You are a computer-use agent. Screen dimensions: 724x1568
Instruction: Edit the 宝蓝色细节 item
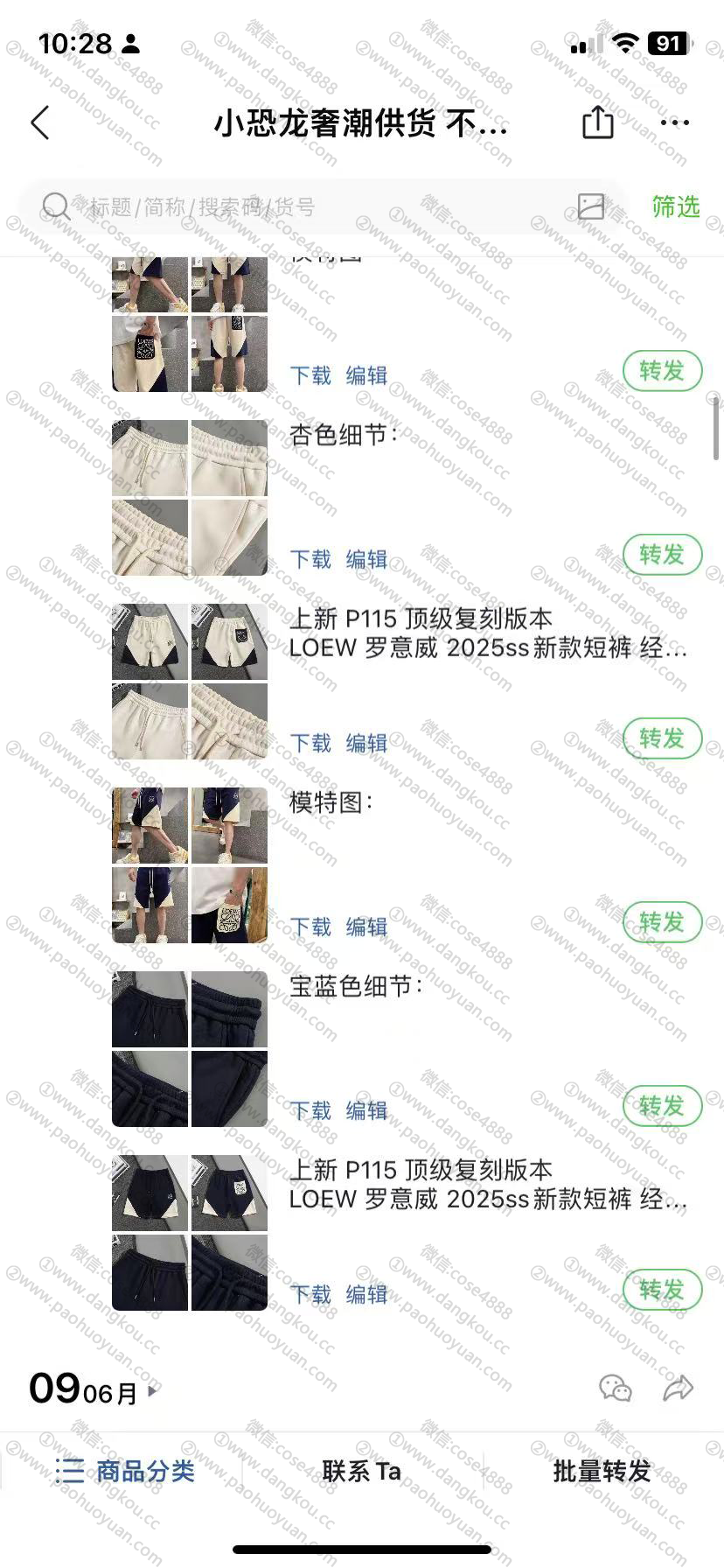click(x=366, y=1110)
